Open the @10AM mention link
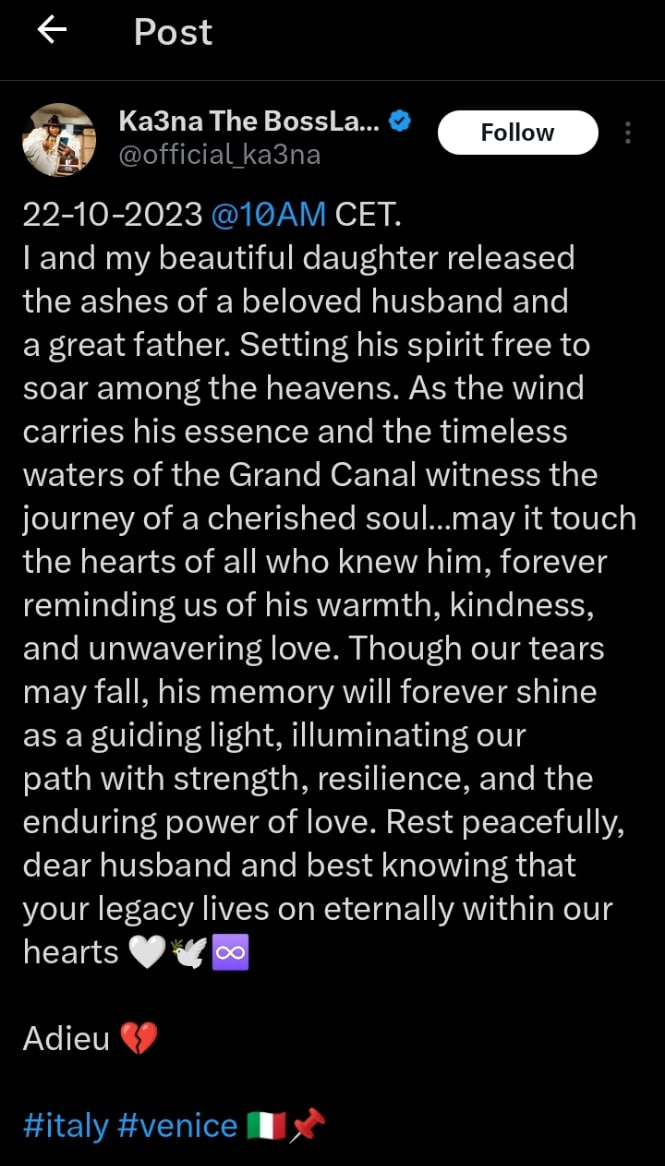Image resolution: width=665 pixels, height=1166 pixels. tap(268, 215)
